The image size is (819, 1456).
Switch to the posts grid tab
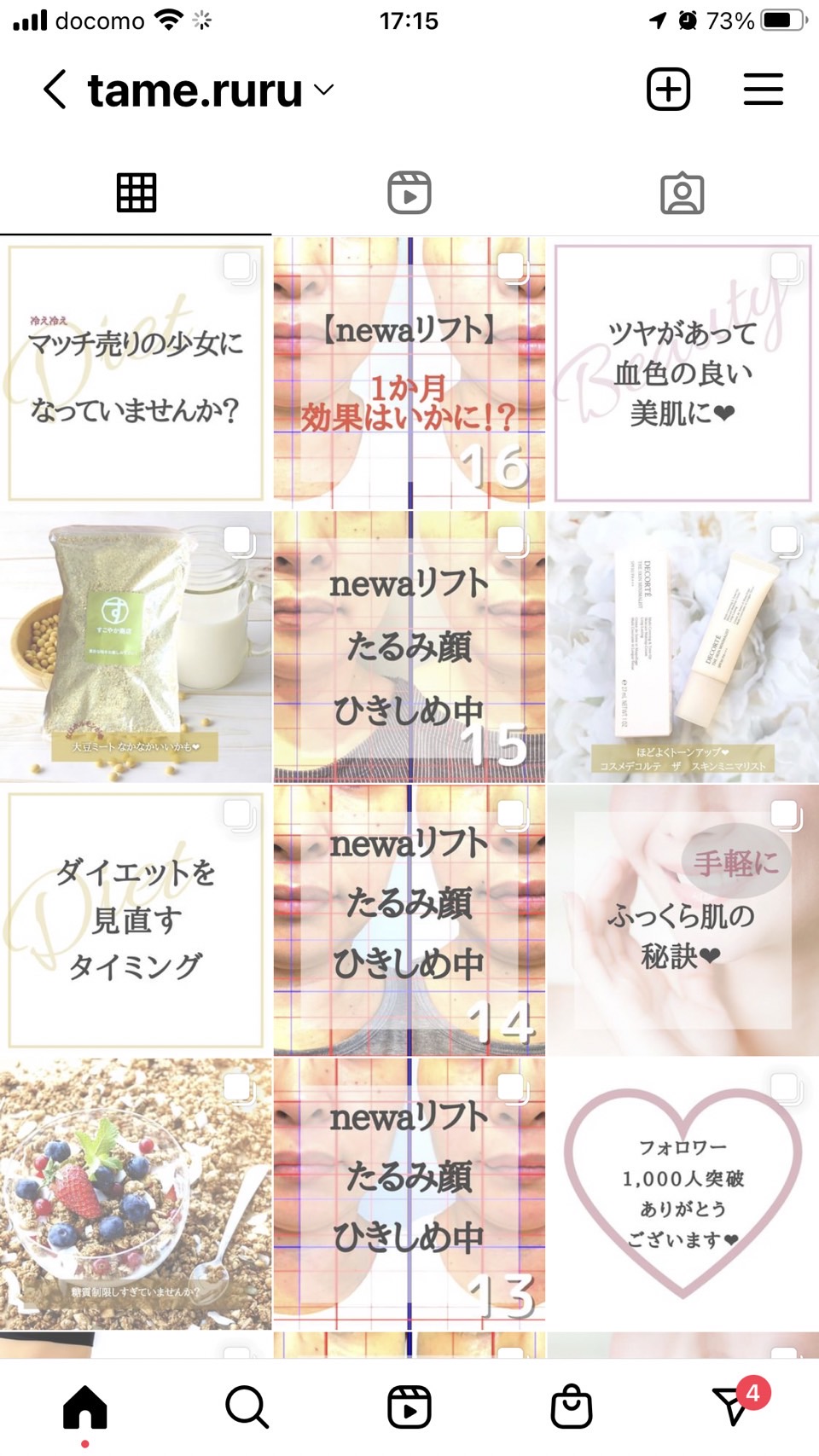[x=136, y=193]
